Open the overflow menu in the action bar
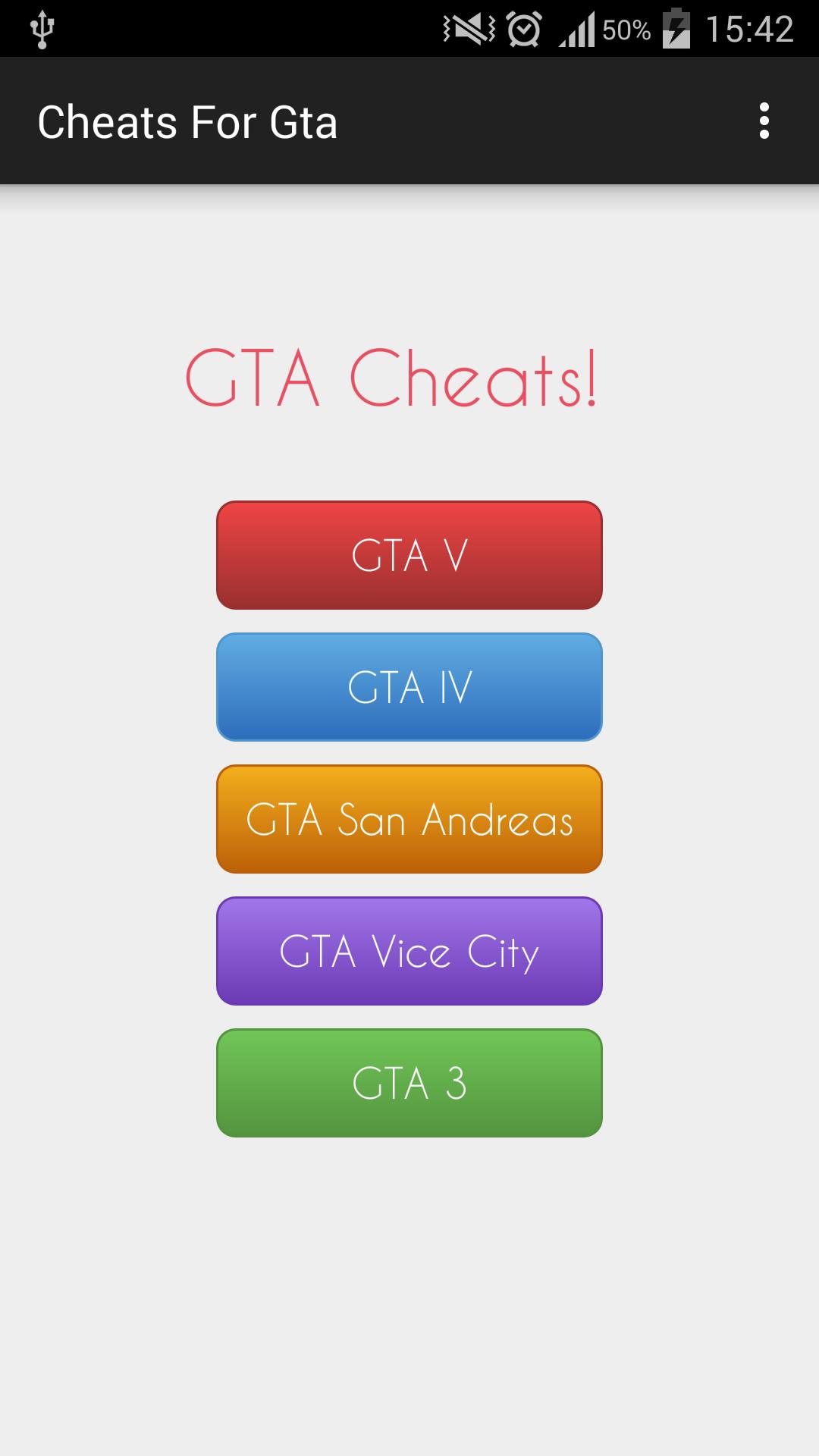The image size is (819, 1456). [x=764, y=121]
